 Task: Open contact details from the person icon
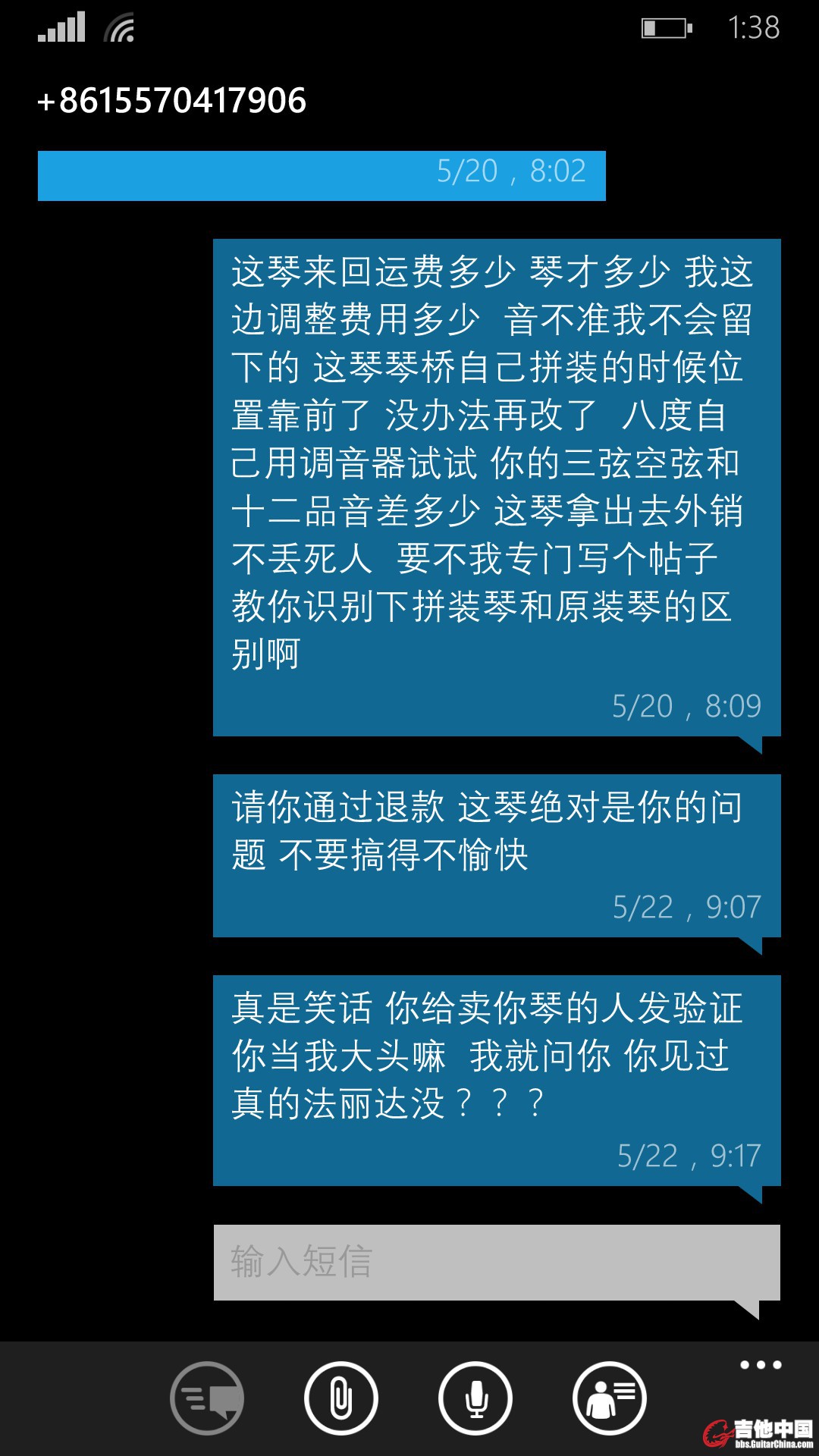[610, 1398]
